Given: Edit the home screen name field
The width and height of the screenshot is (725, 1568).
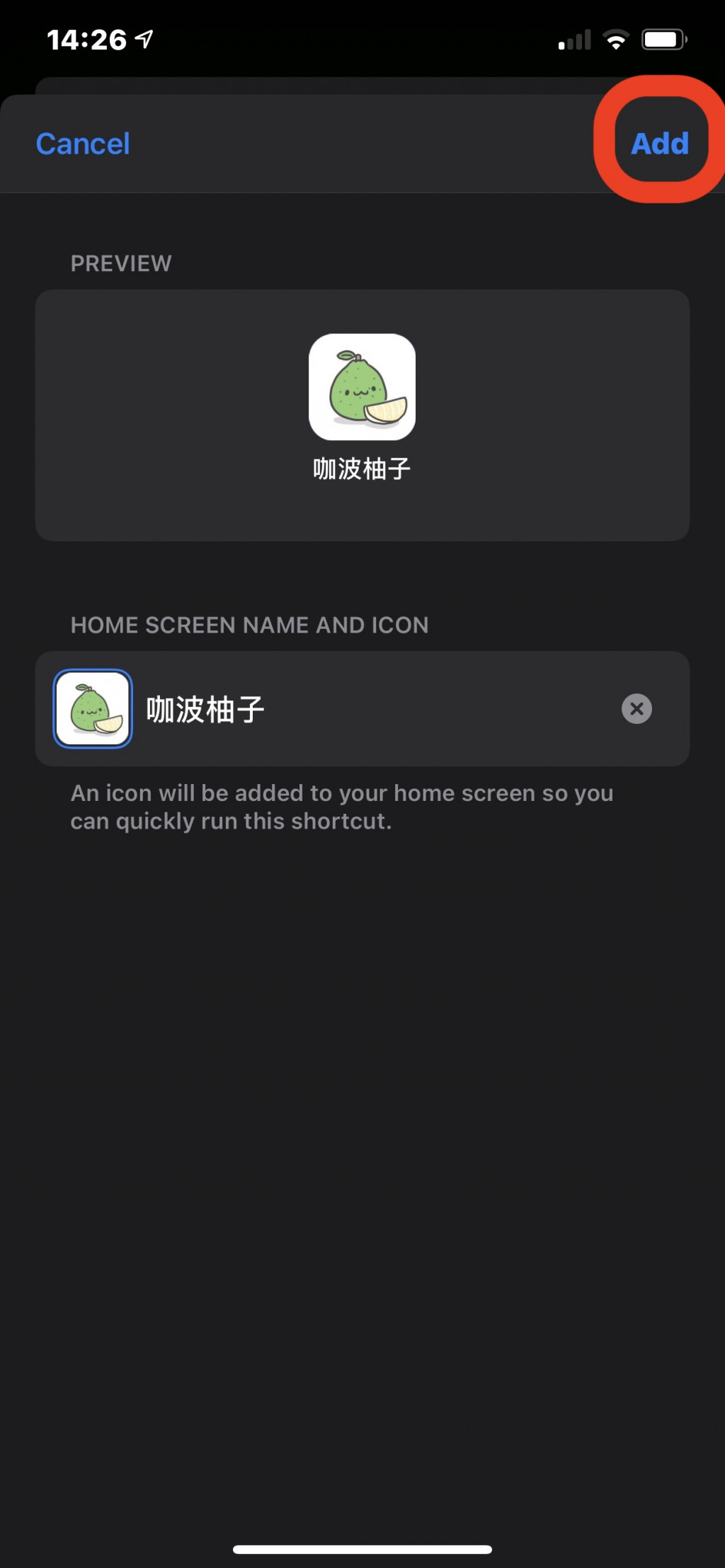Looking at the screenshot, I should click(368, 709).
